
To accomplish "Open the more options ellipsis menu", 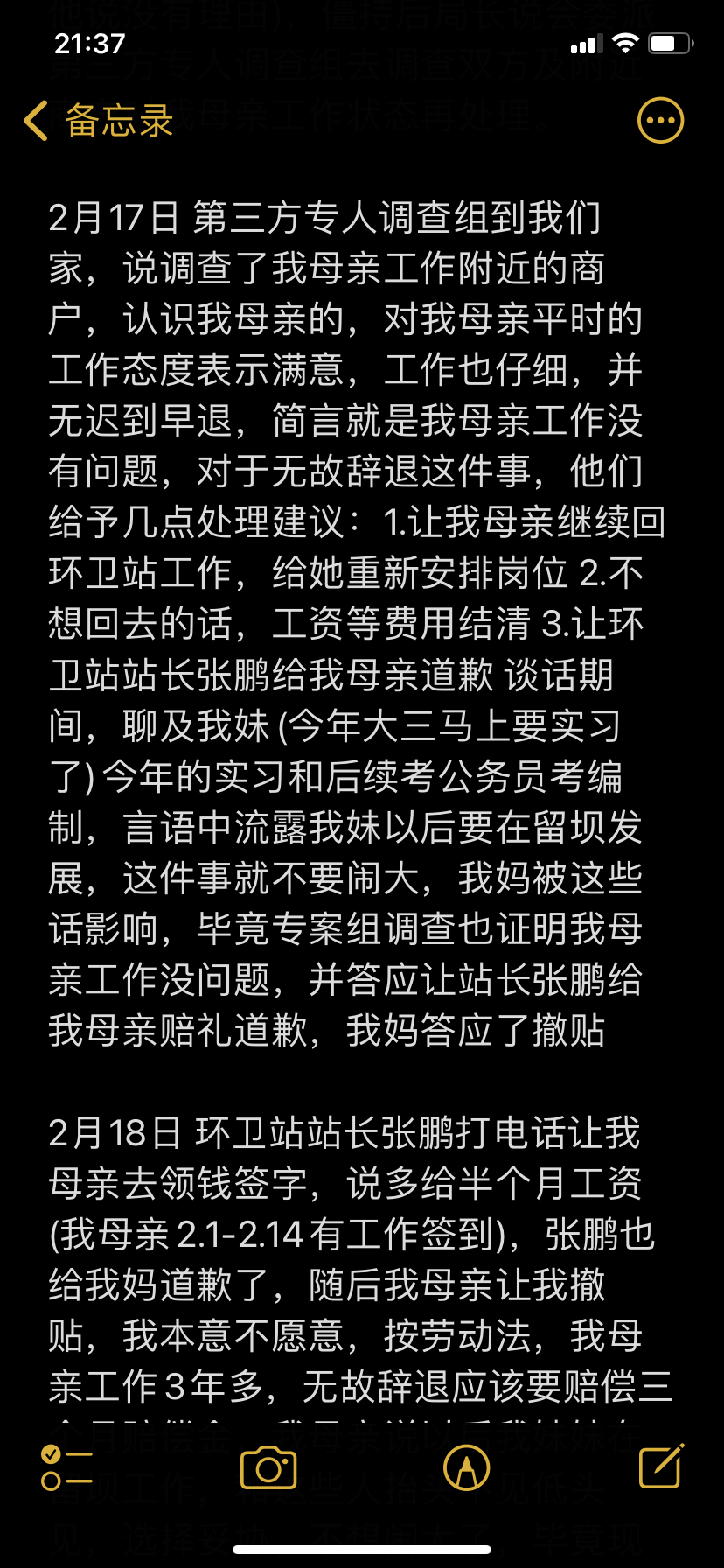I will (x=660, y=121).
